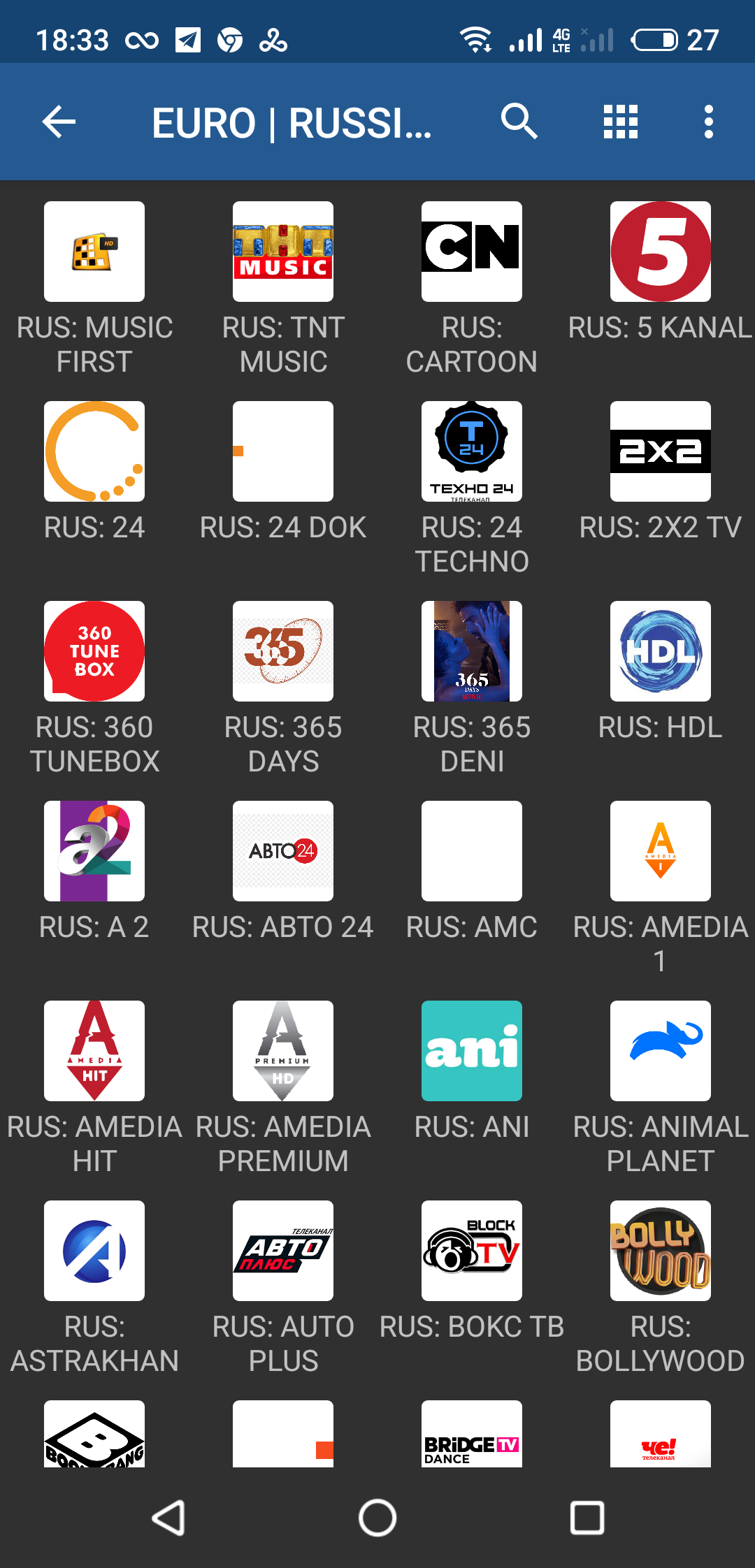Open the overflow menu
Screen dimensions: 755x1568
click(709, 122)
